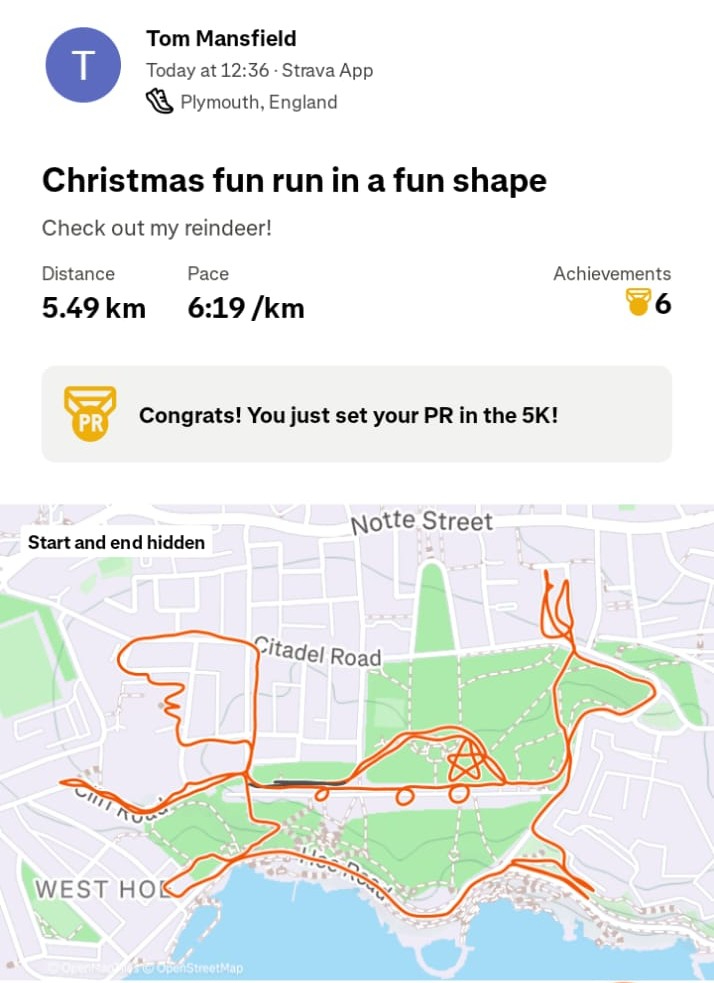Screen dimensions: 714x983
Task: View the 6 achievements
Action: pos(648,302)
